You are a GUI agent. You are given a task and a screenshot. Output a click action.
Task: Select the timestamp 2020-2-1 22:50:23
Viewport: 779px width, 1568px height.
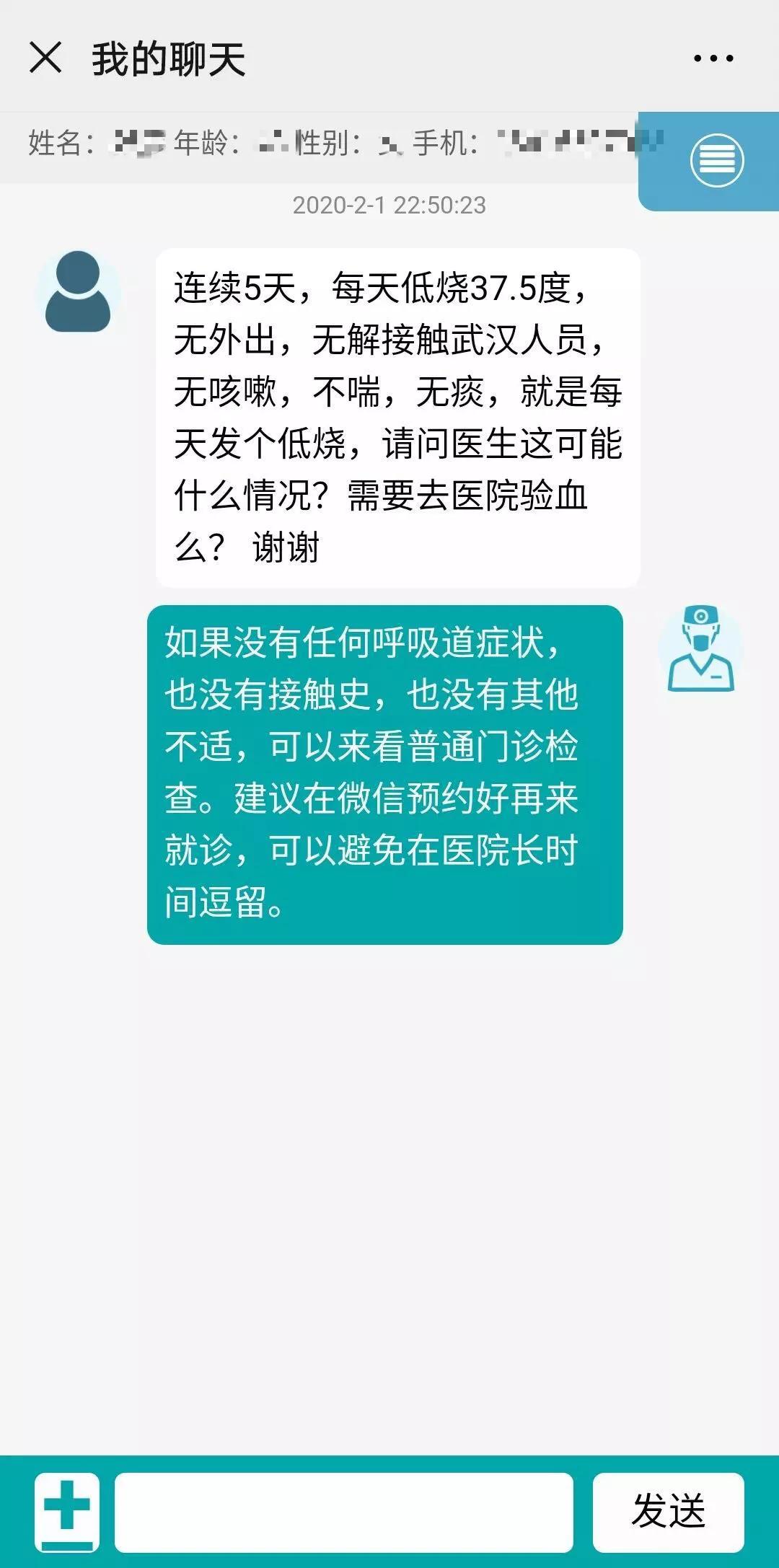389,204
